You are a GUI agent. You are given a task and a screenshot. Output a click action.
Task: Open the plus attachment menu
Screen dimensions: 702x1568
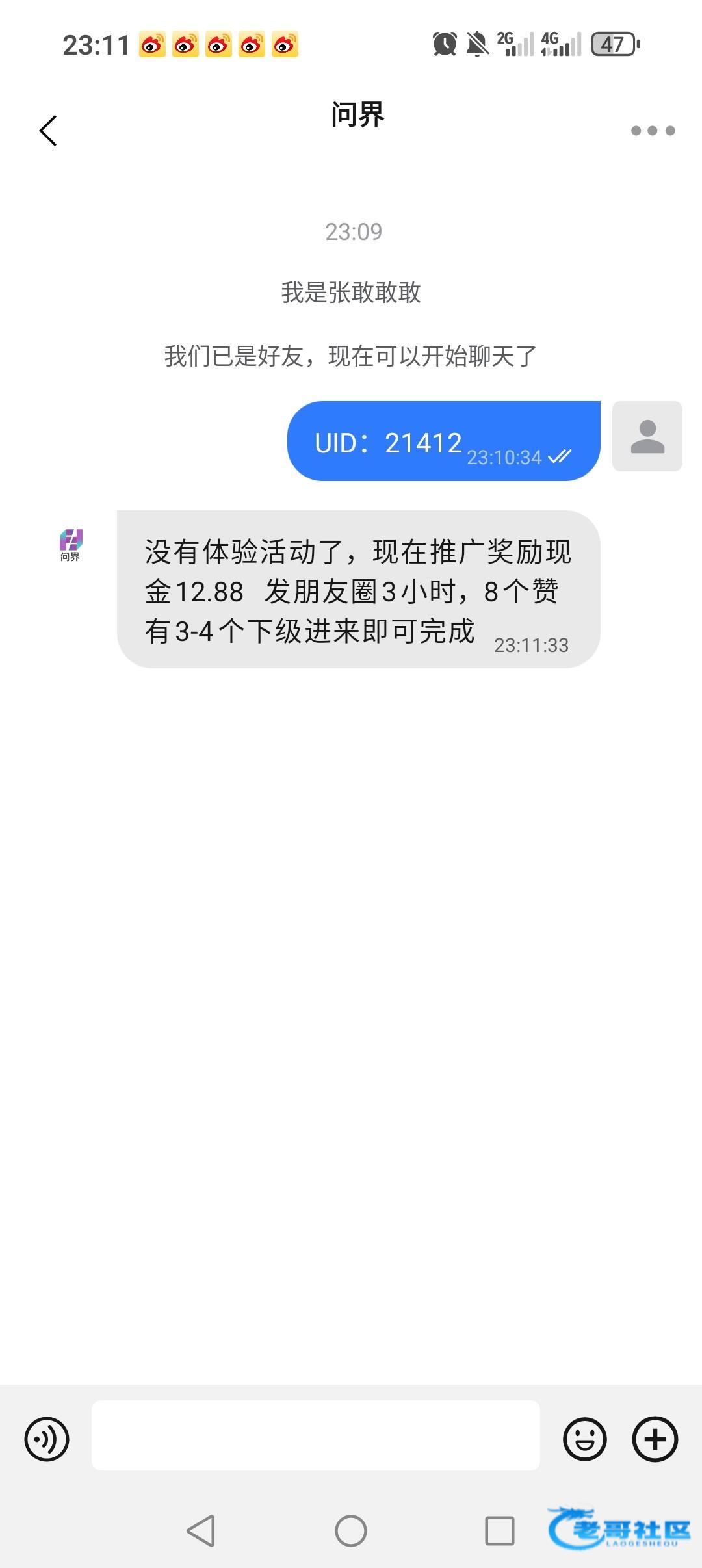[655, 1439]
